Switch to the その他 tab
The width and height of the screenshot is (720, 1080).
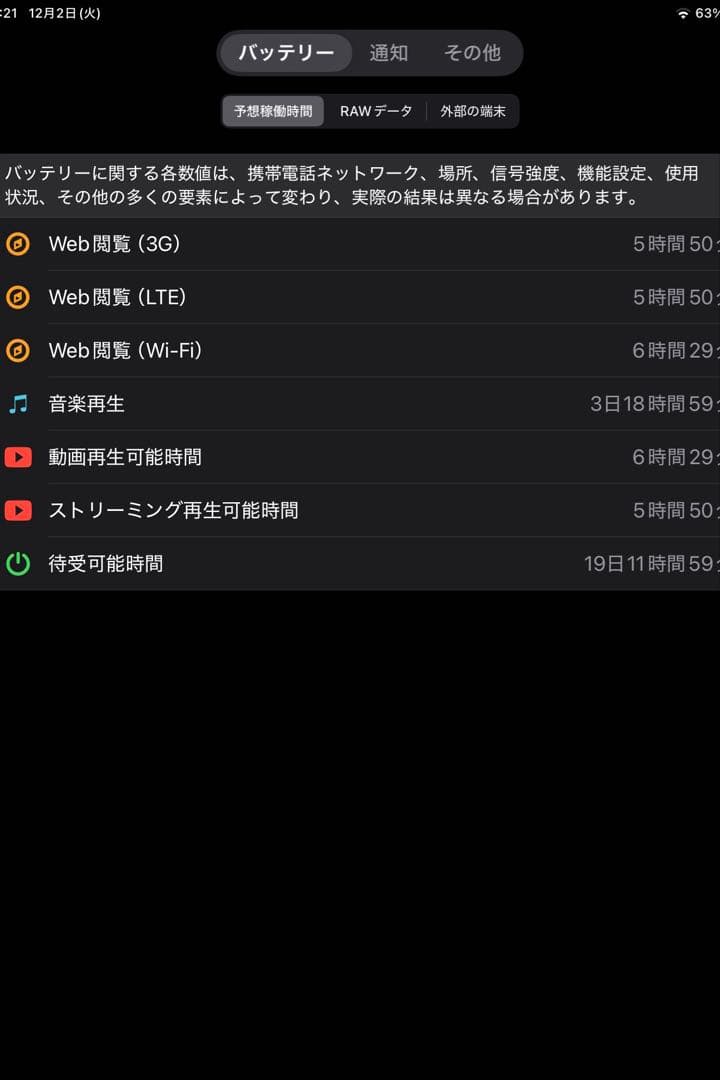tap(472, 54)
